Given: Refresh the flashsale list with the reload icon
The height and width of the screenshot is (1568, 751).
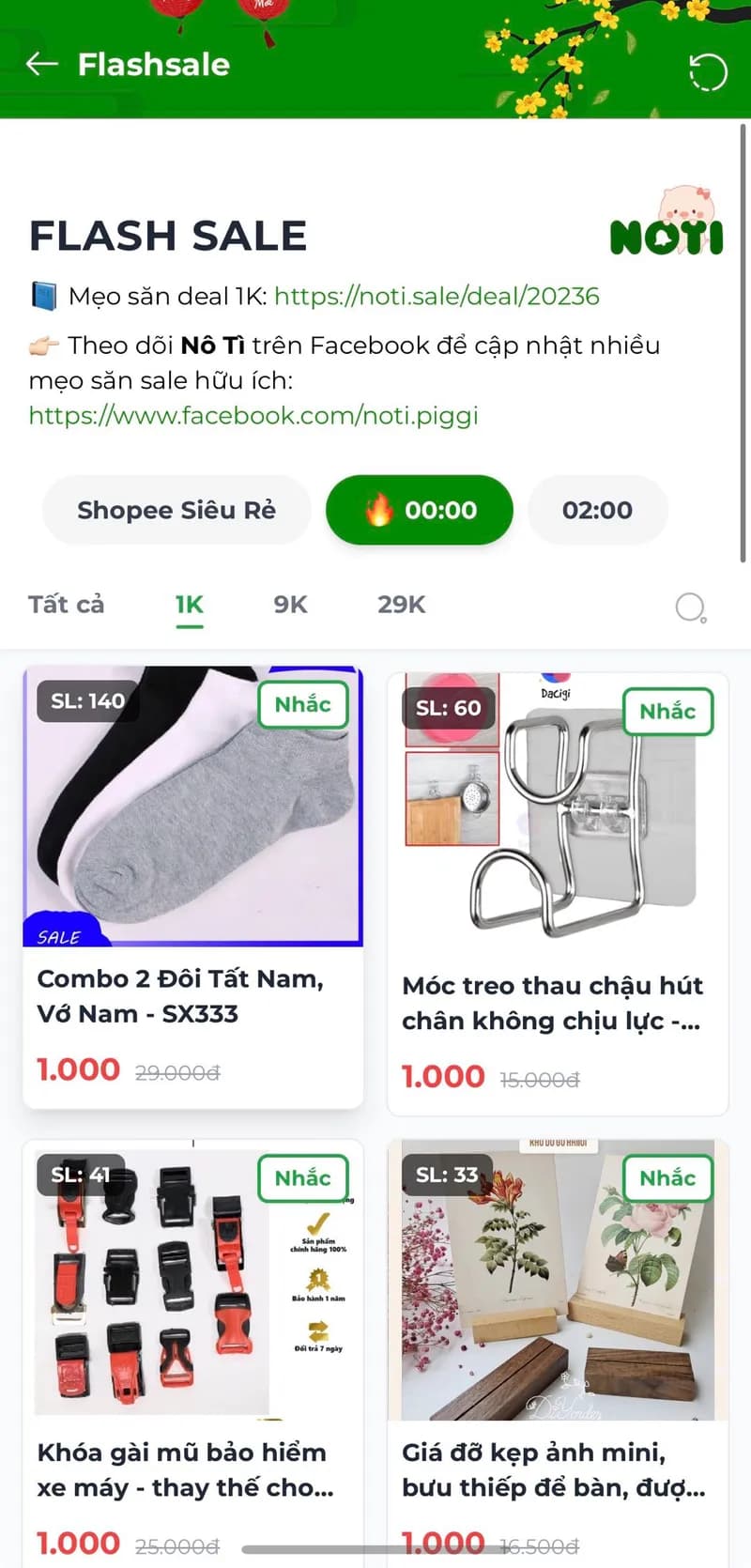Looking at the screenshot, I should [x=708, y=72].
